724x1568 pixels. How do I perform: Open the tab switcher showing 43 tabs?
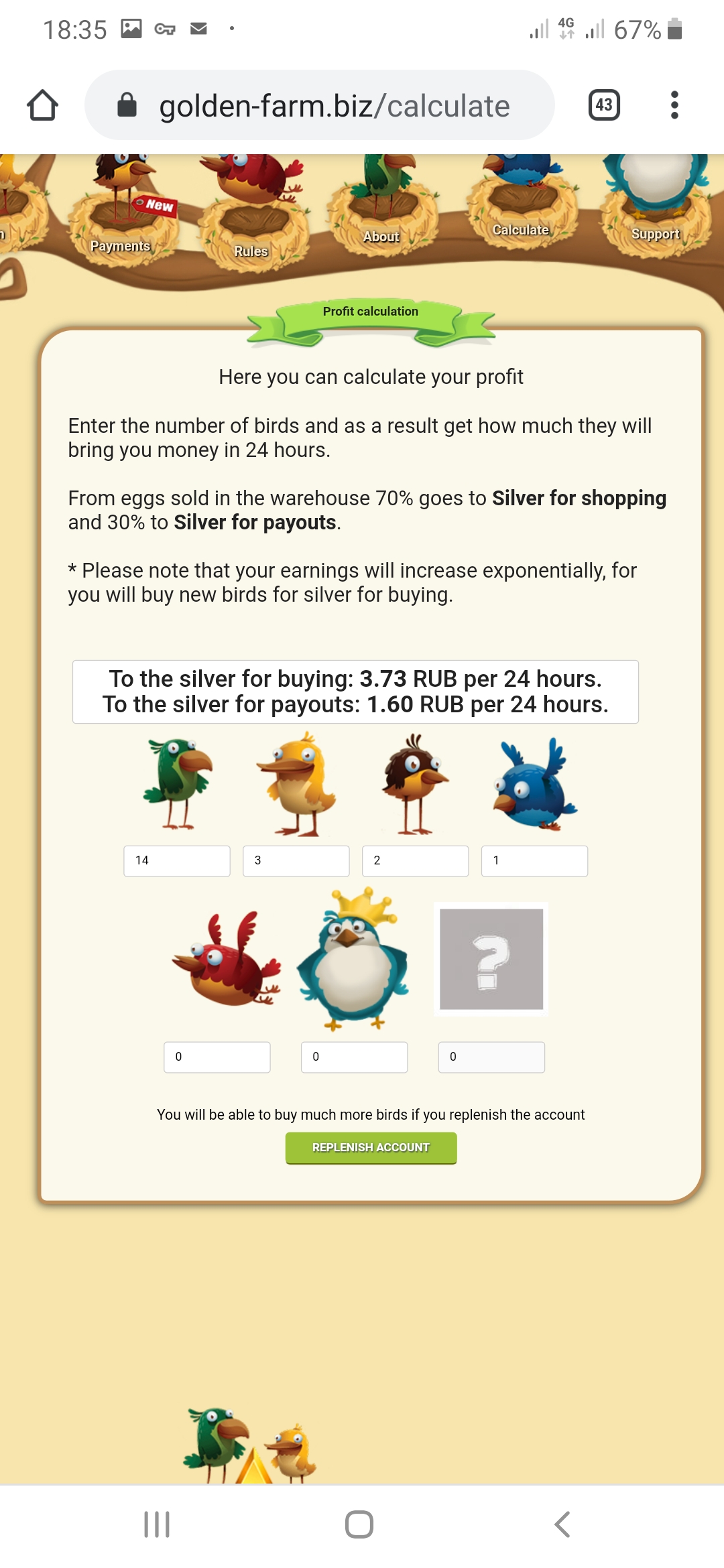pos(604,105)
